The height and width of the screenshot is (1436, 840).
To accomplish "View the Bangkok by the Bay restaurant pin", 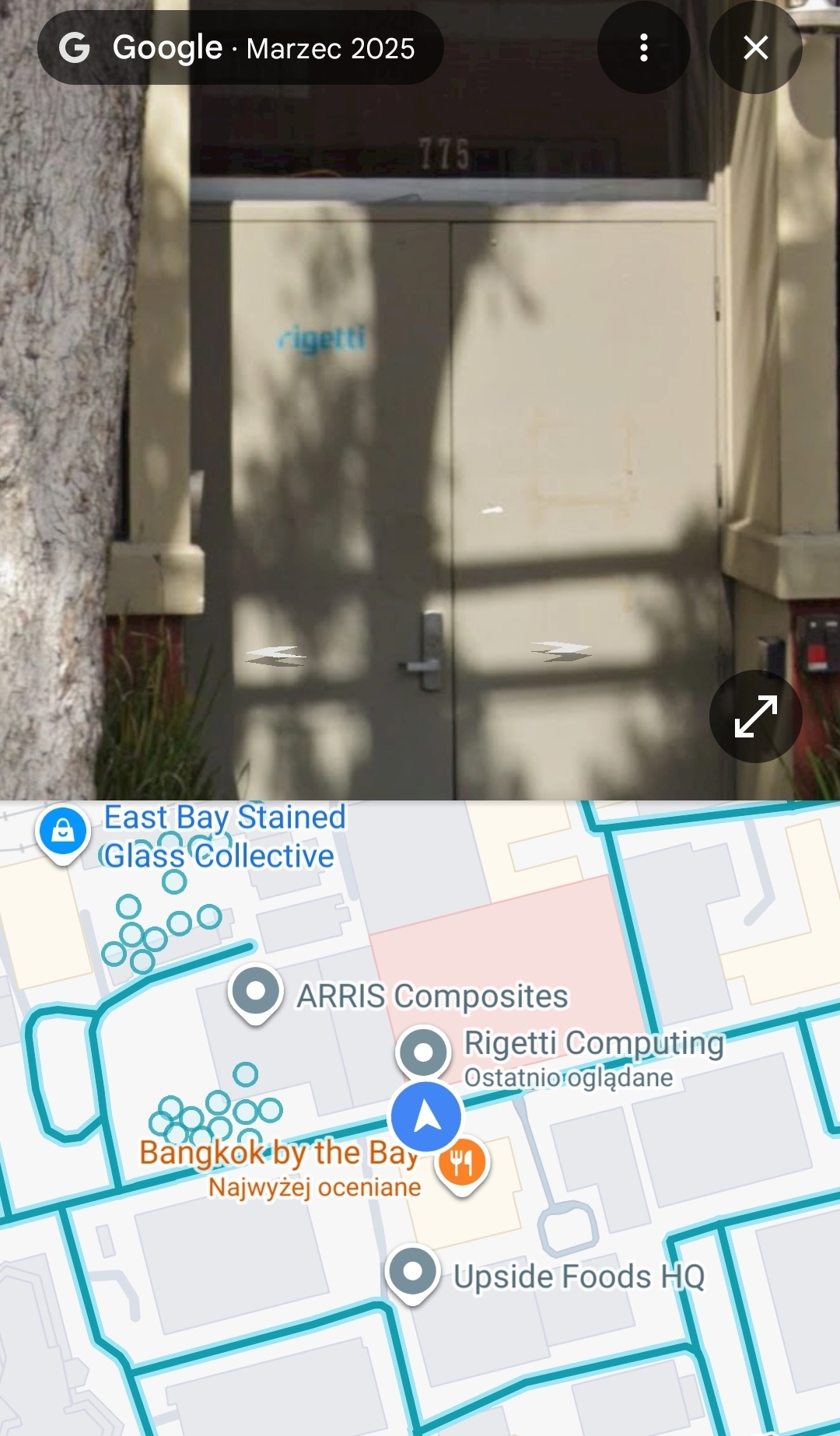I will coord(463,1164).
